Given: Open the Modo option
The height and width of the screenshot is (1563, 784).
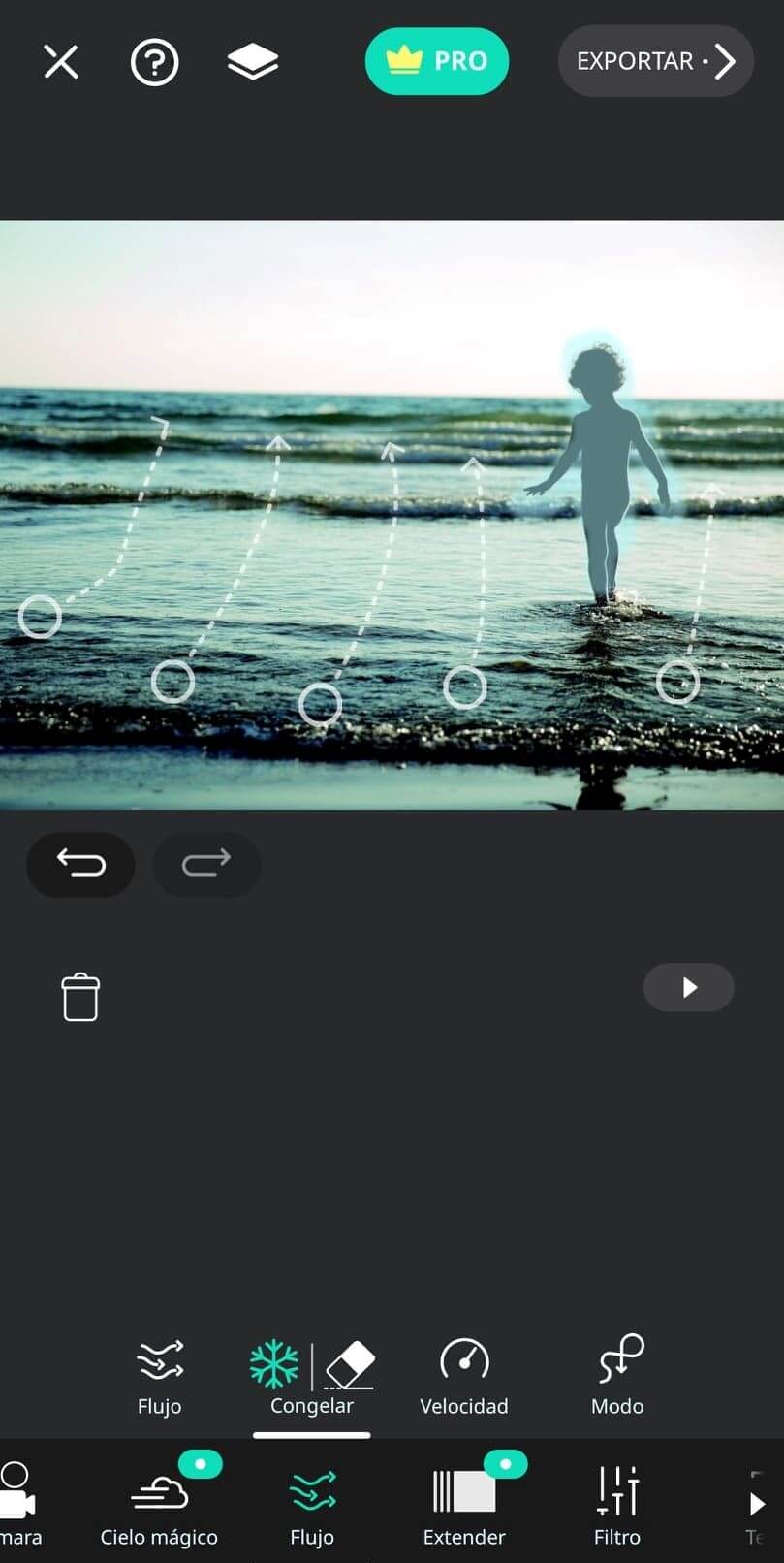Looking at the screenshot, I should point(617,1377).
